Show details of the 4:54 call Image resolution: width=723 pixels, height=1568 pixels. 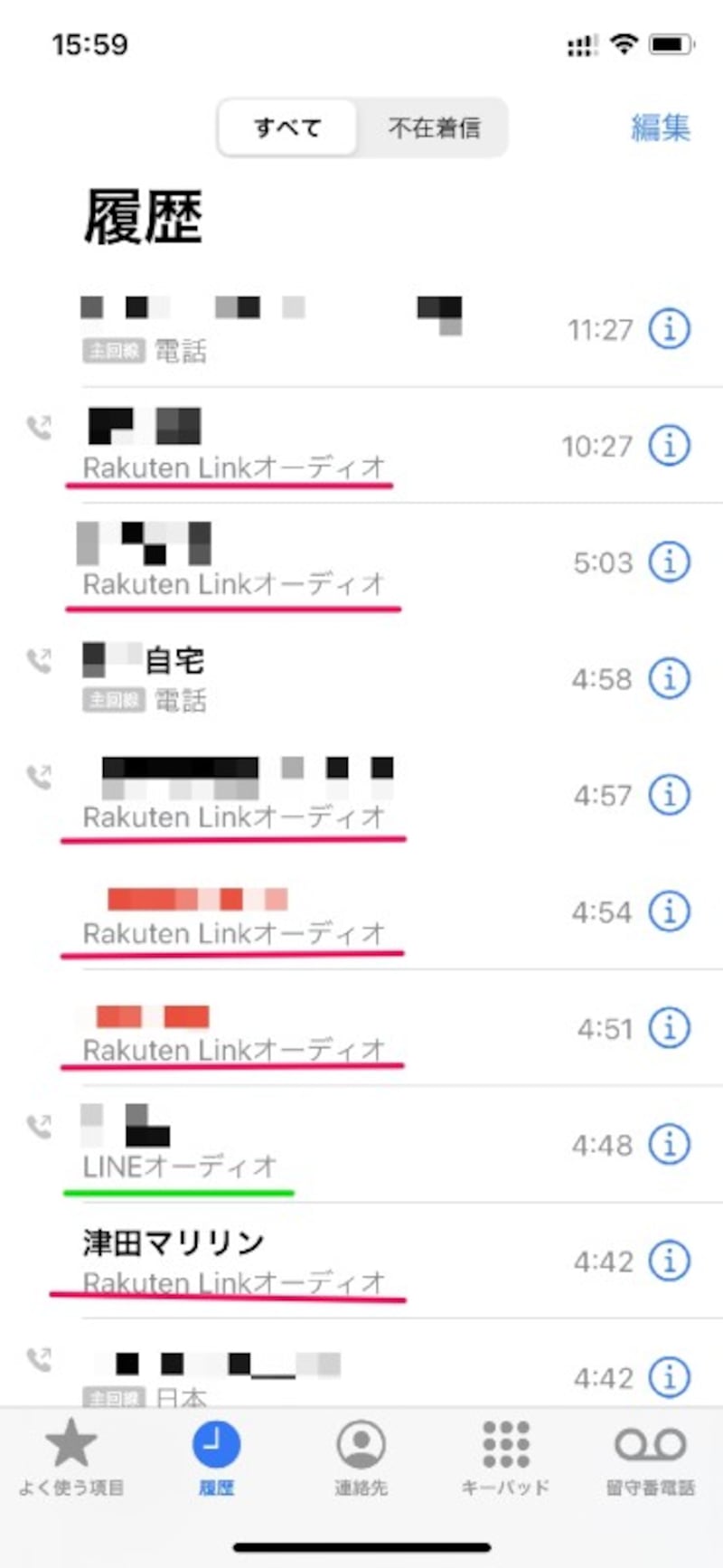pyautogui.click(x=669, y=912)
